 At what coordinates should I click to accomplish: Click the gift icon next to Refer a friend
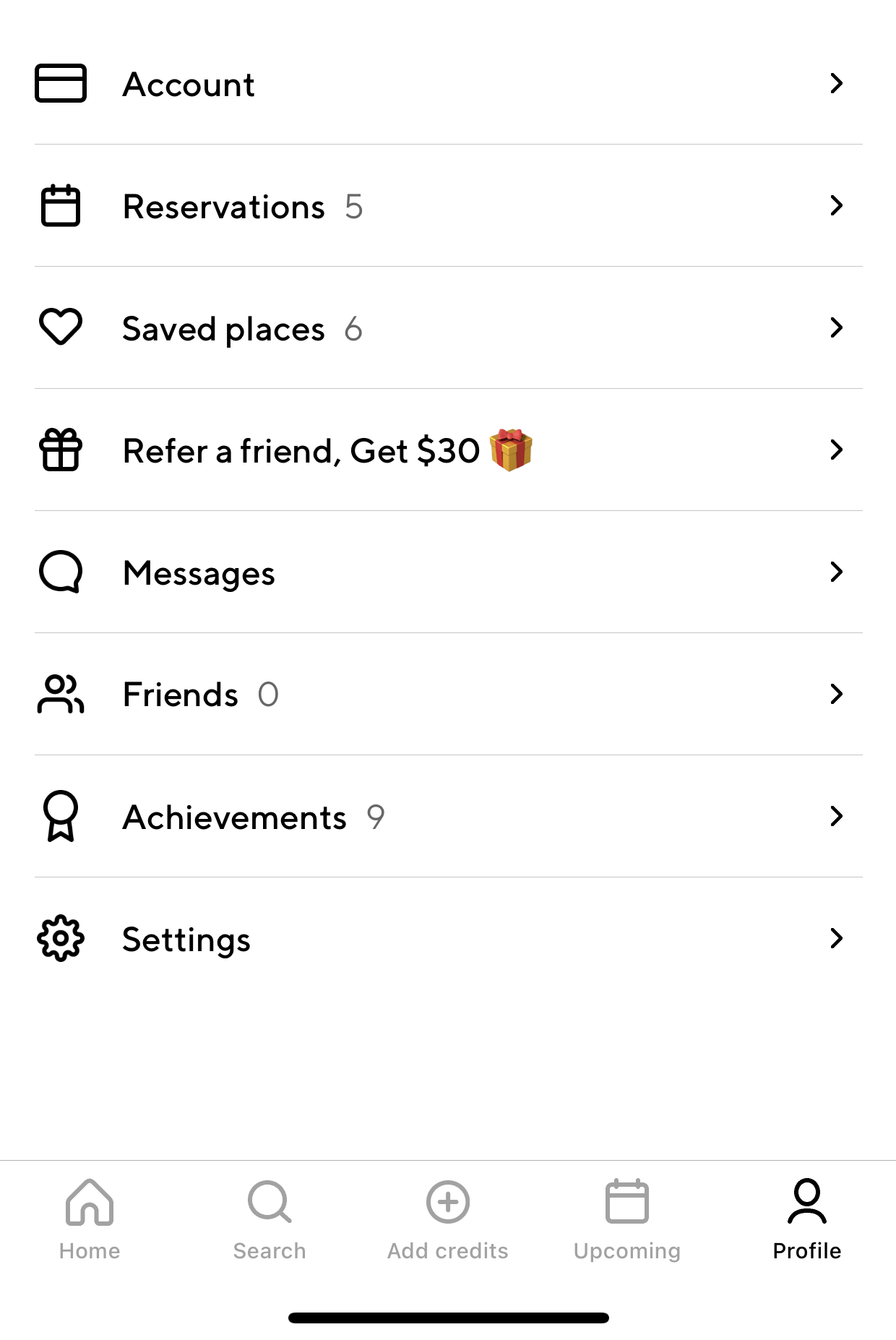(x=61, y=450)
